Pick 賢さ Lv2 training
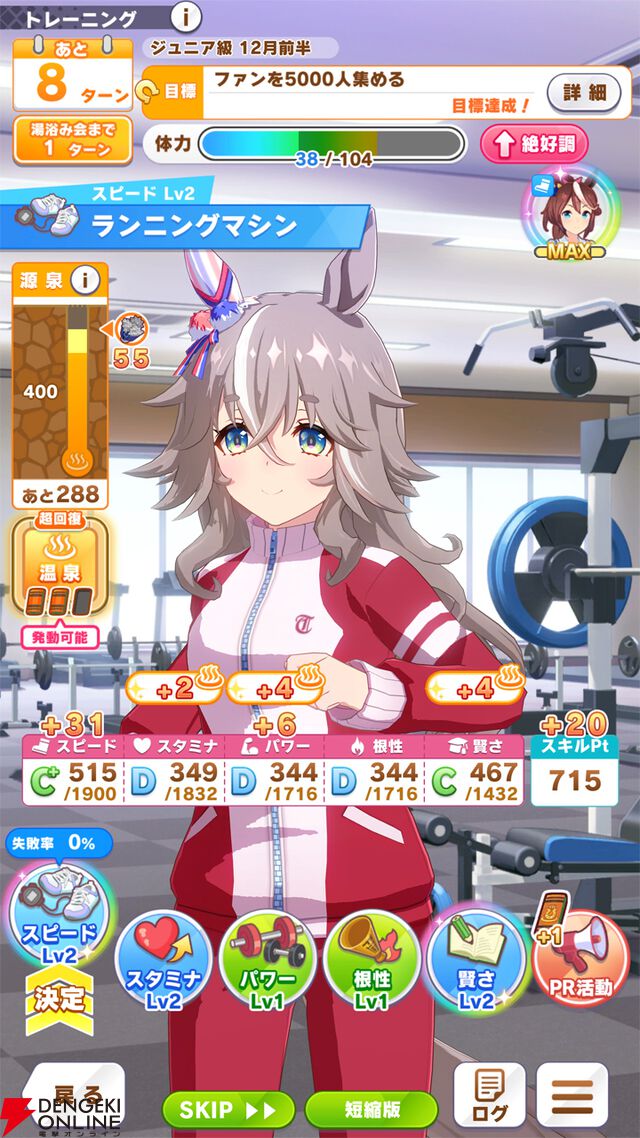The width and height of the screenshot is (640, 1138). tap(475, 957)
